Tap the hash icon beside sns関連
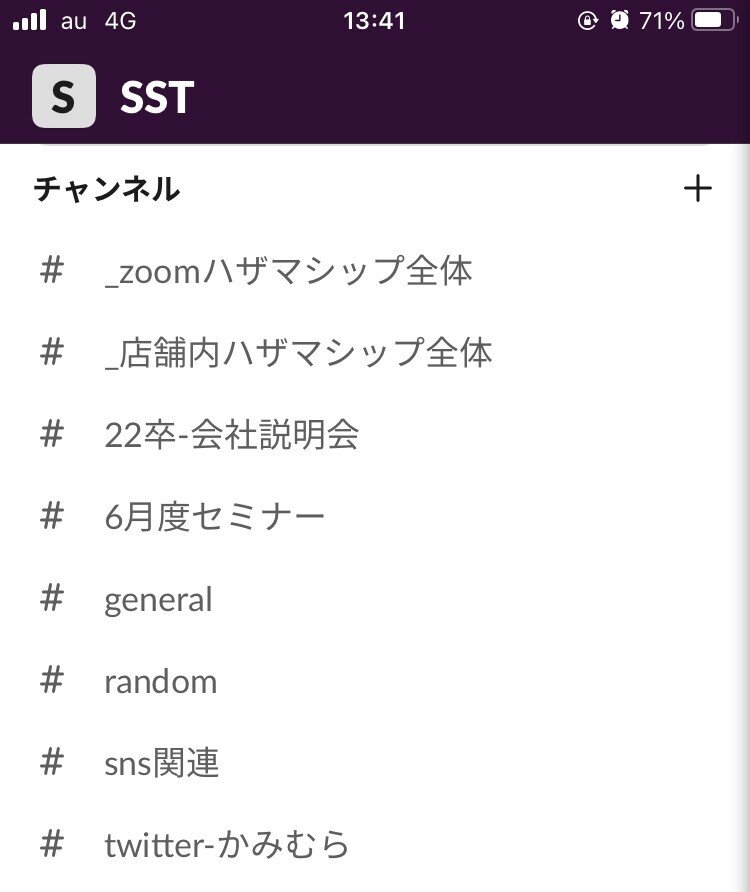The image size is (750, 892). tap(50, 763)
